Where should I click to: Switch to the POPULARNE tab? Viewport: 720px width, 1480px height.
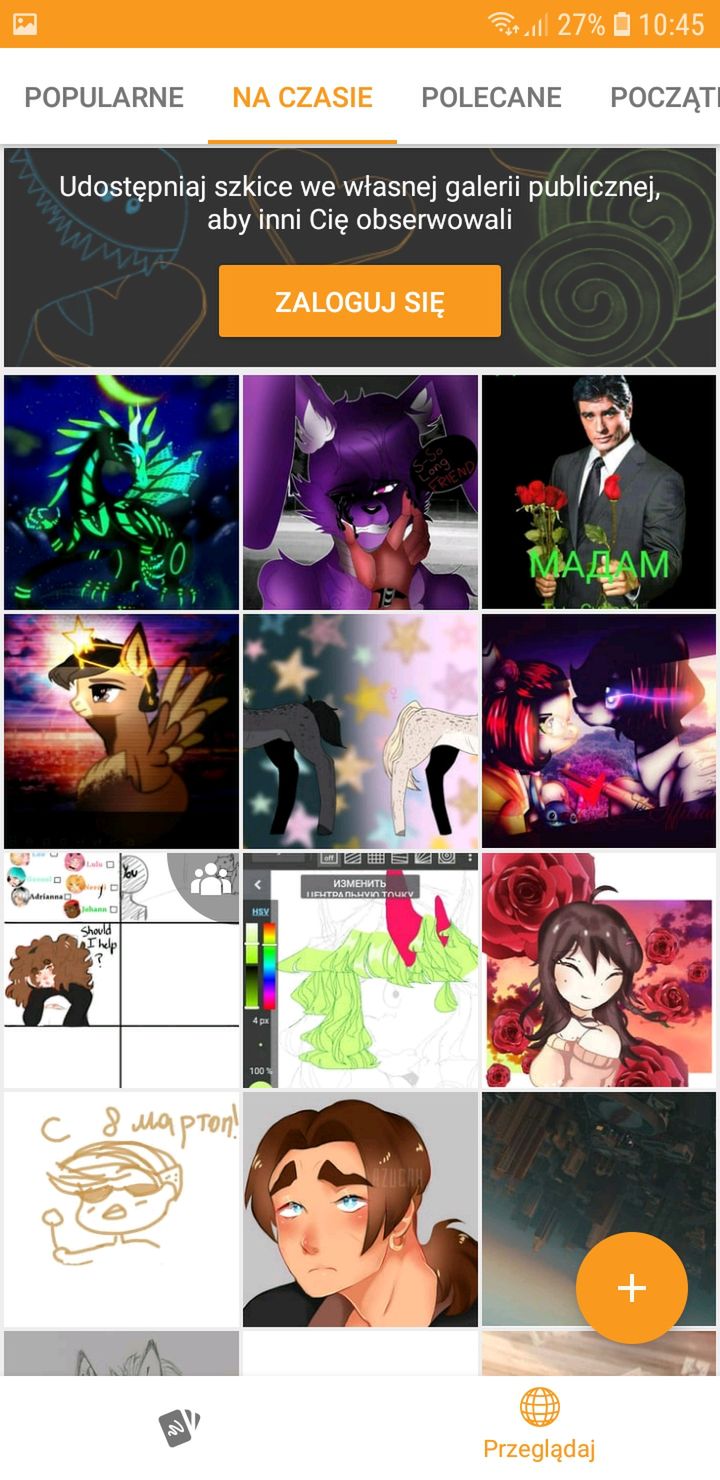point(104,97)
